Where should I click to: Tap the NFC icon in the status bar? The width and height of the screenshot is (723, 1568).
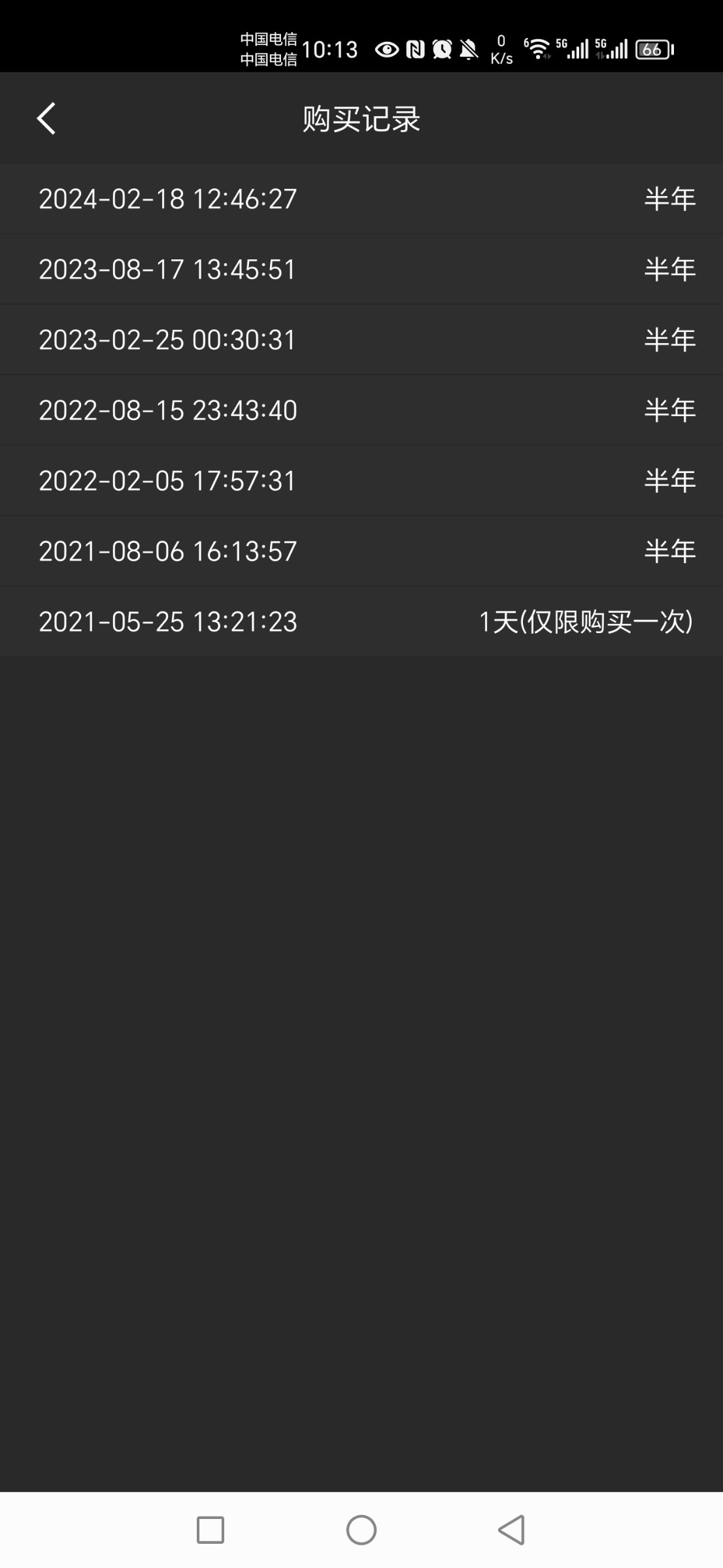pyautogui.click(x=415, y=49)
